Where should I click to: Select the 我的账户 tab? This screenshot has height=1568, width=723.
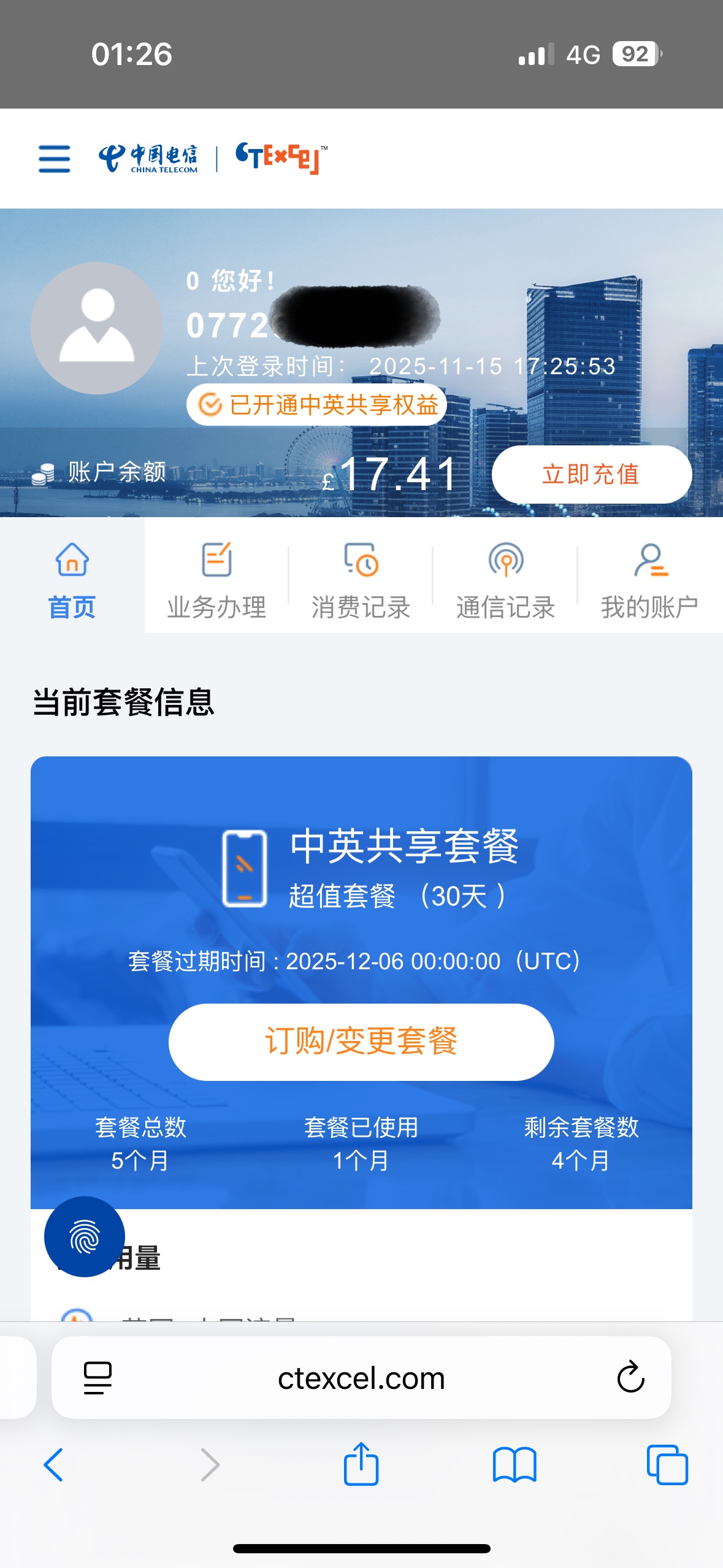click(x=649, y=580)
